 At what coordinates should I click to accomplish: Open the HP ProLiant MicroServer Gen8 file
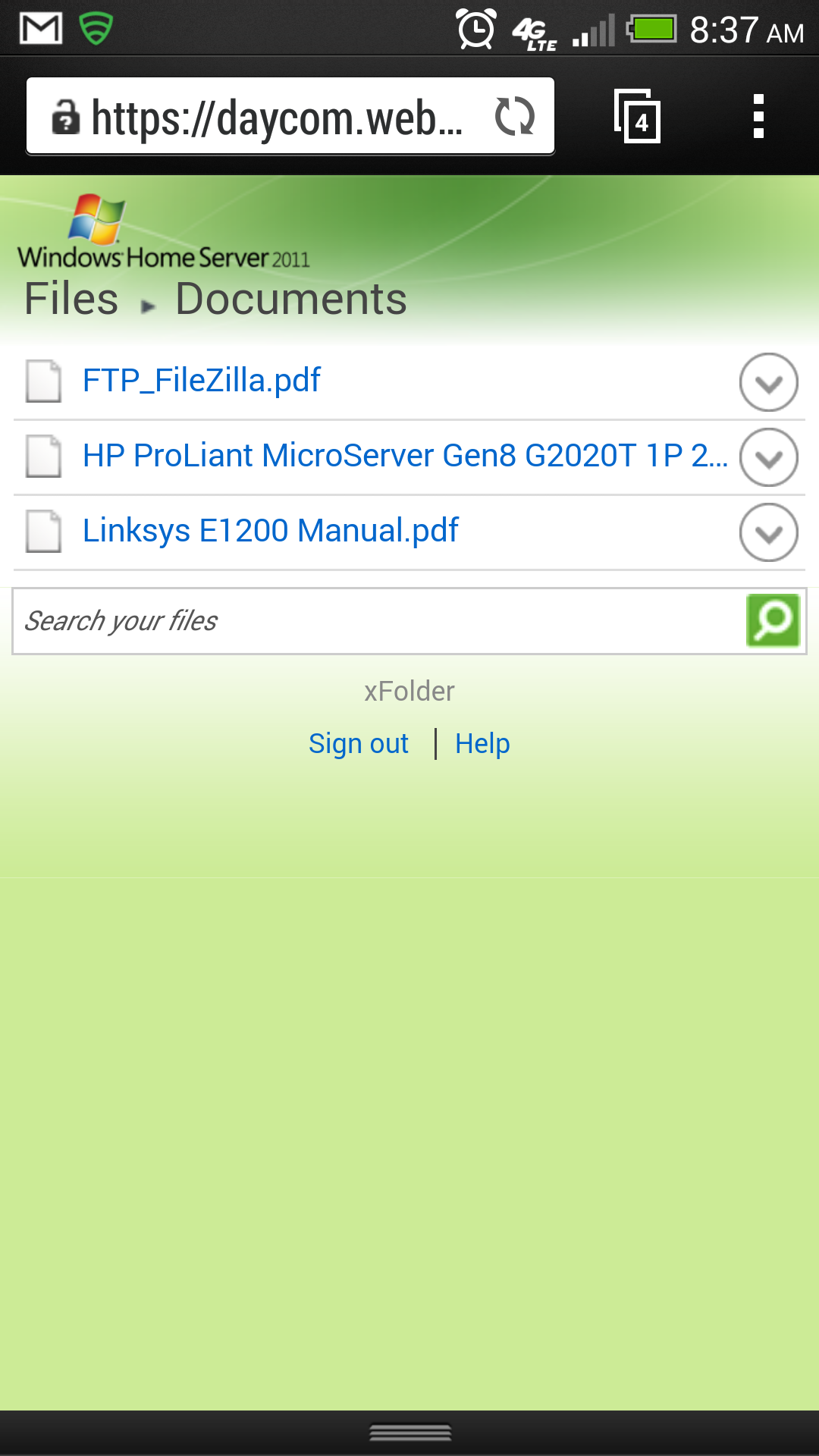[405, 456]
